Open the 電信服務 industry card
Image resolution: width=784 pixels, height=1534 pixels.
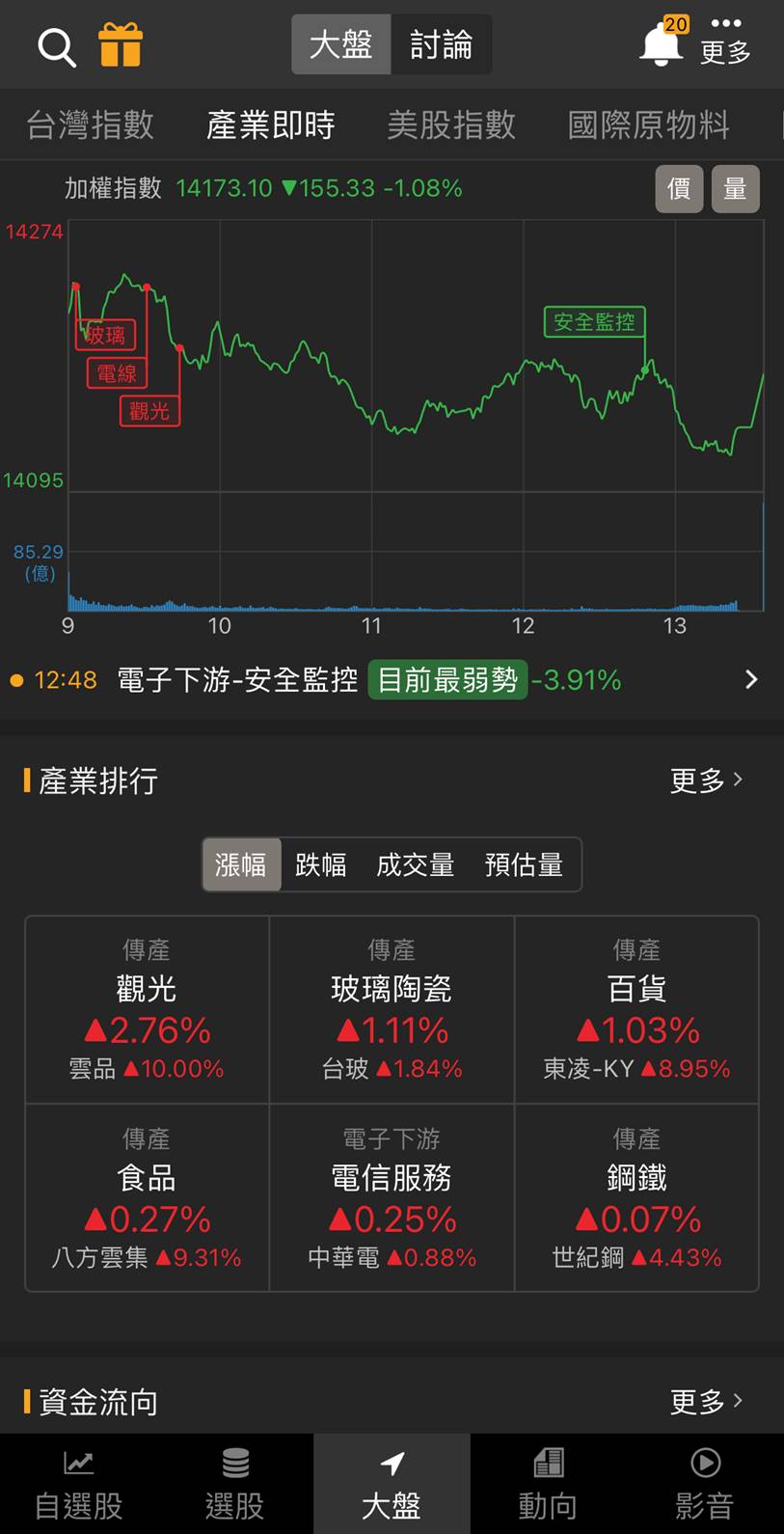(392, 1197)
